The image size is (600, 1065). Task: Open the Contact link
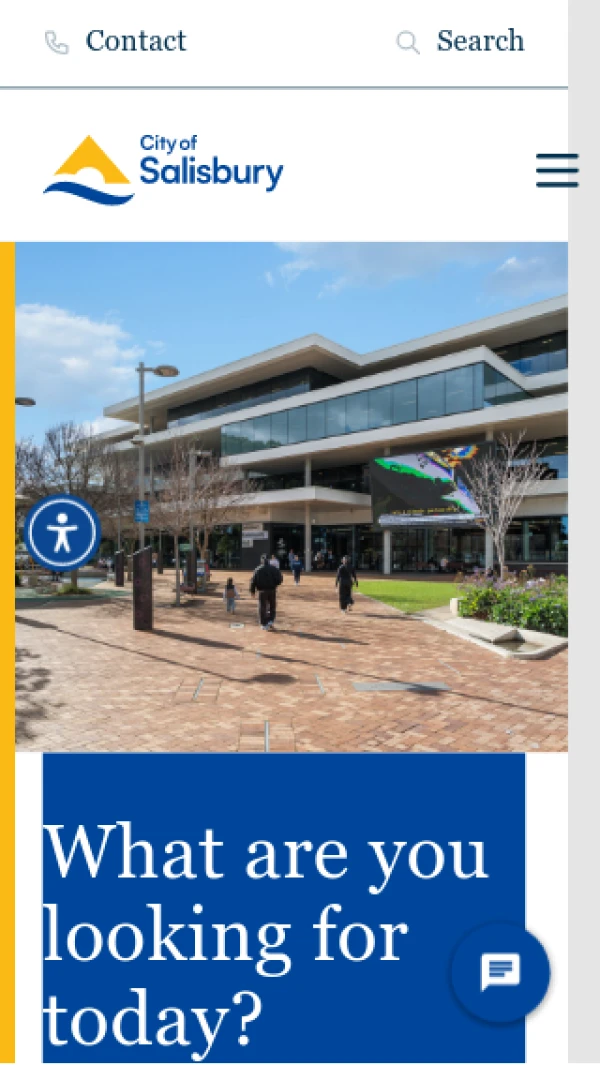pyautogui.click(x=116, y=42)
